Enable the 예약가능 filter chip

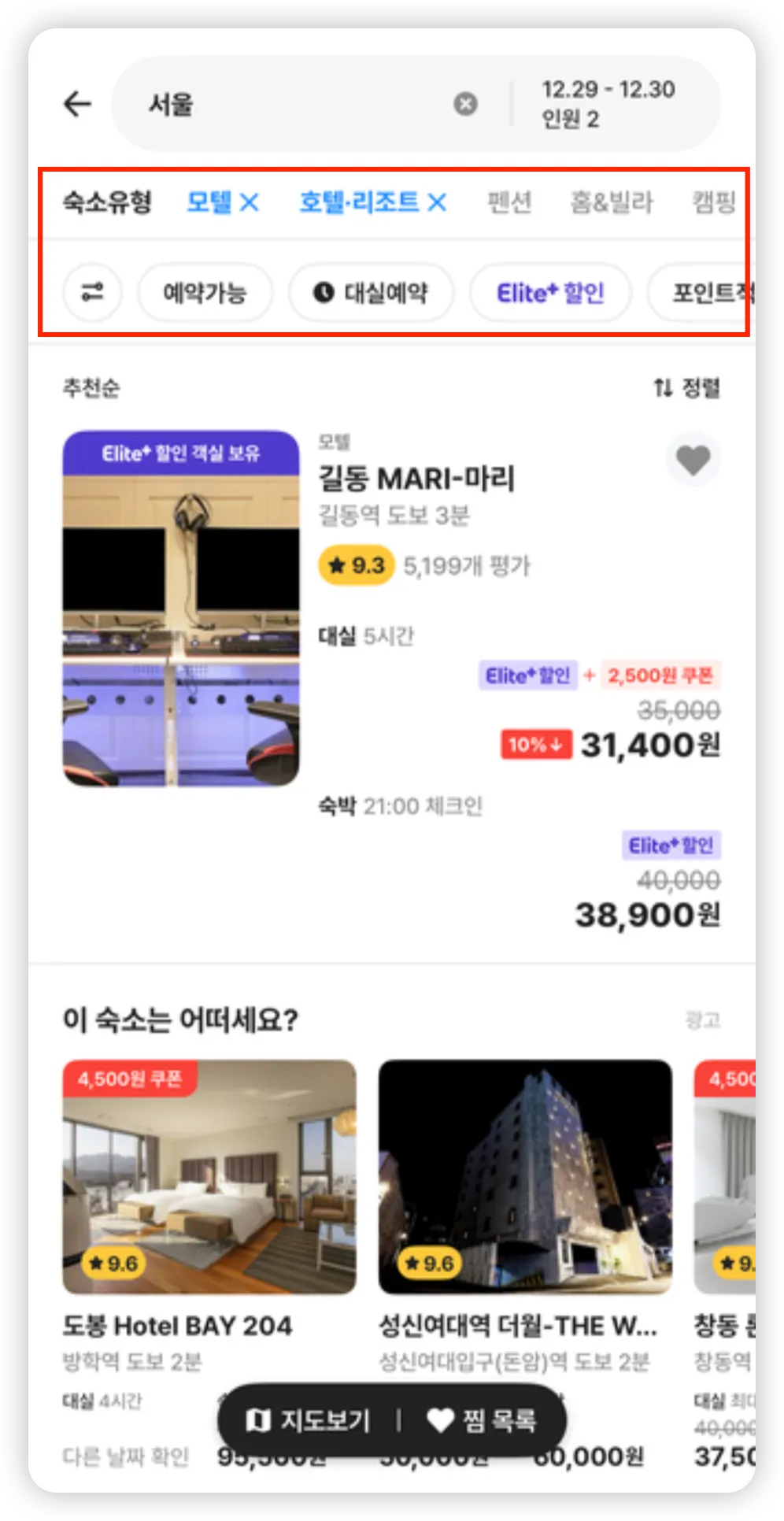coord(205,292)
